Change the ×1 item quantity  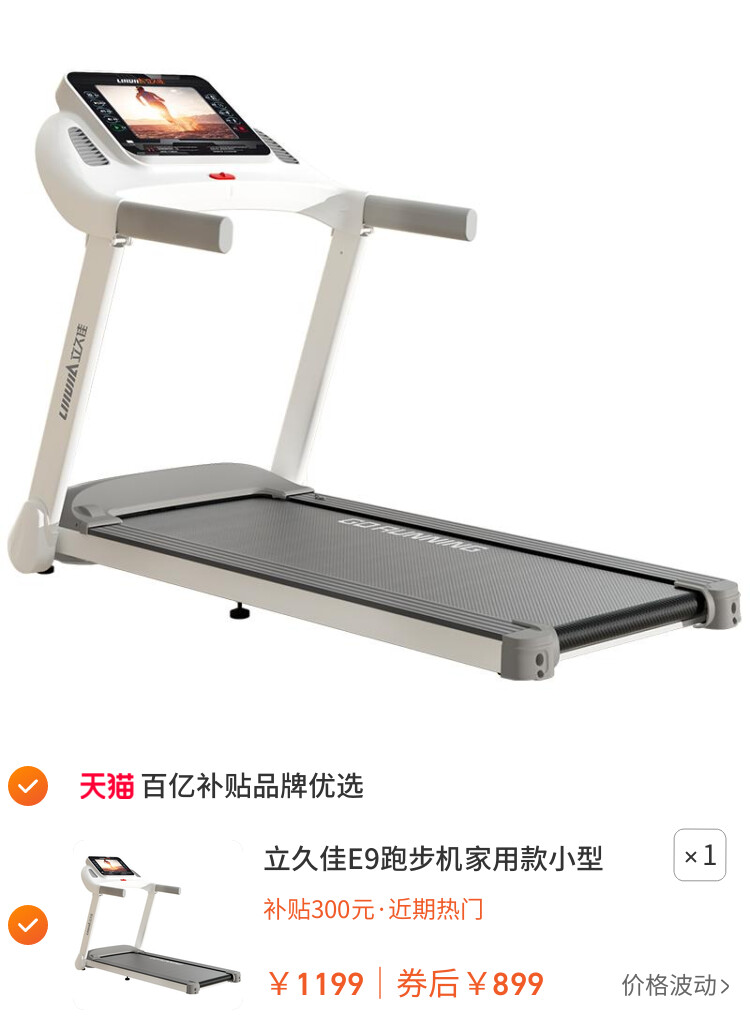(x=699, y=856)
